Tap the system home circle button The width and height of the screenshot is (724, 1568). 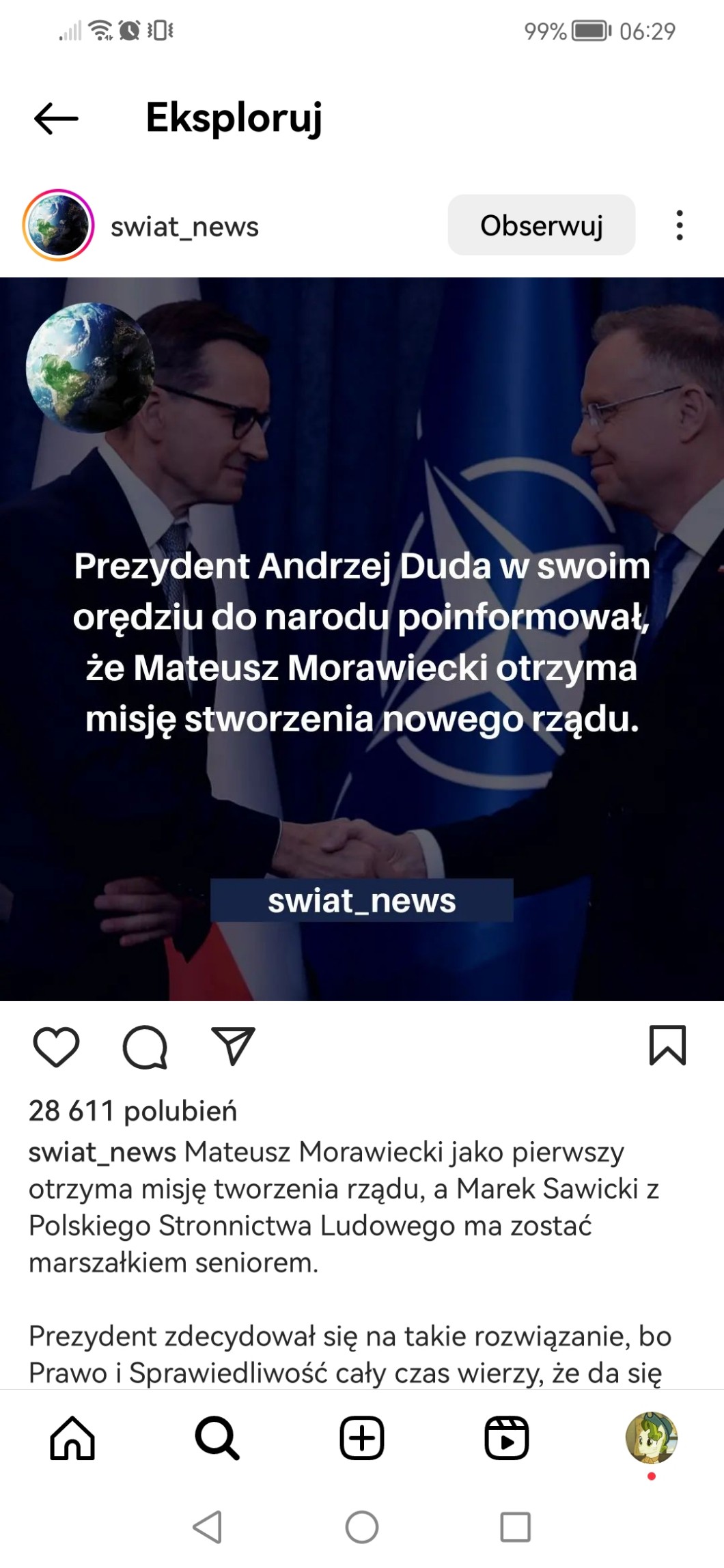point(362,1527)
